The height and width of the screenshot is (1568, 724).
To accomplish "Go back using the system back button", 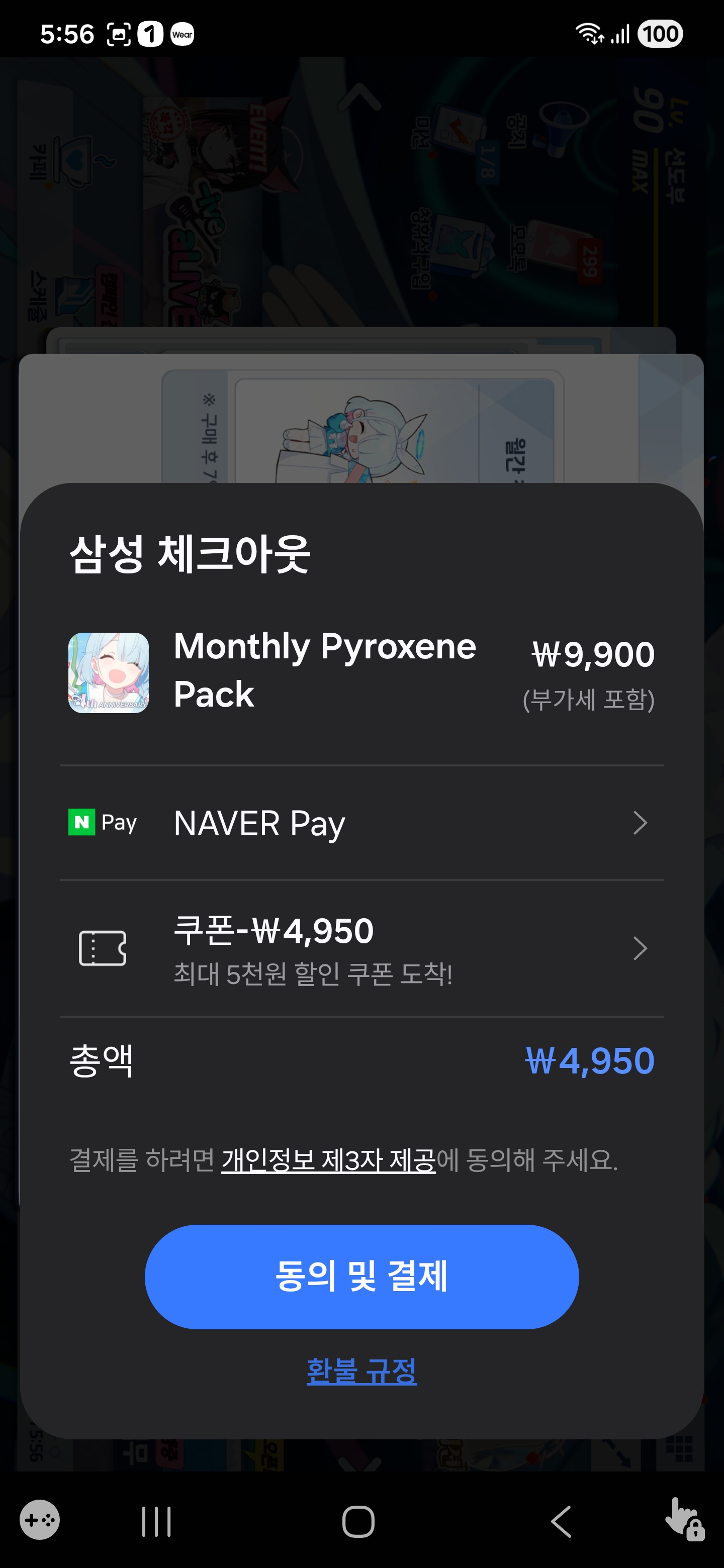I will coord(561,1521).
